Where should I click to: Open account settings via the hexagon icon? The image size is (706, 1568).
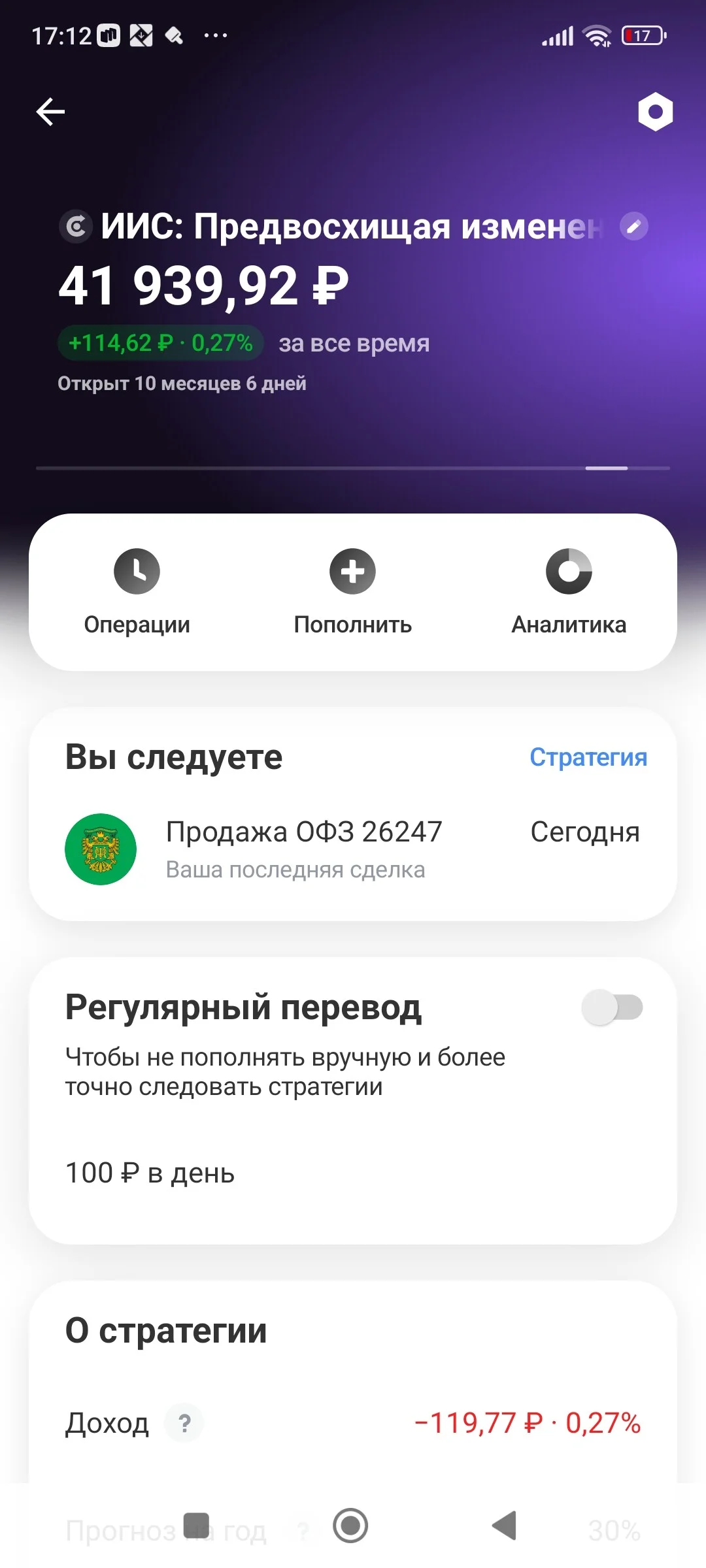point(655,112)
